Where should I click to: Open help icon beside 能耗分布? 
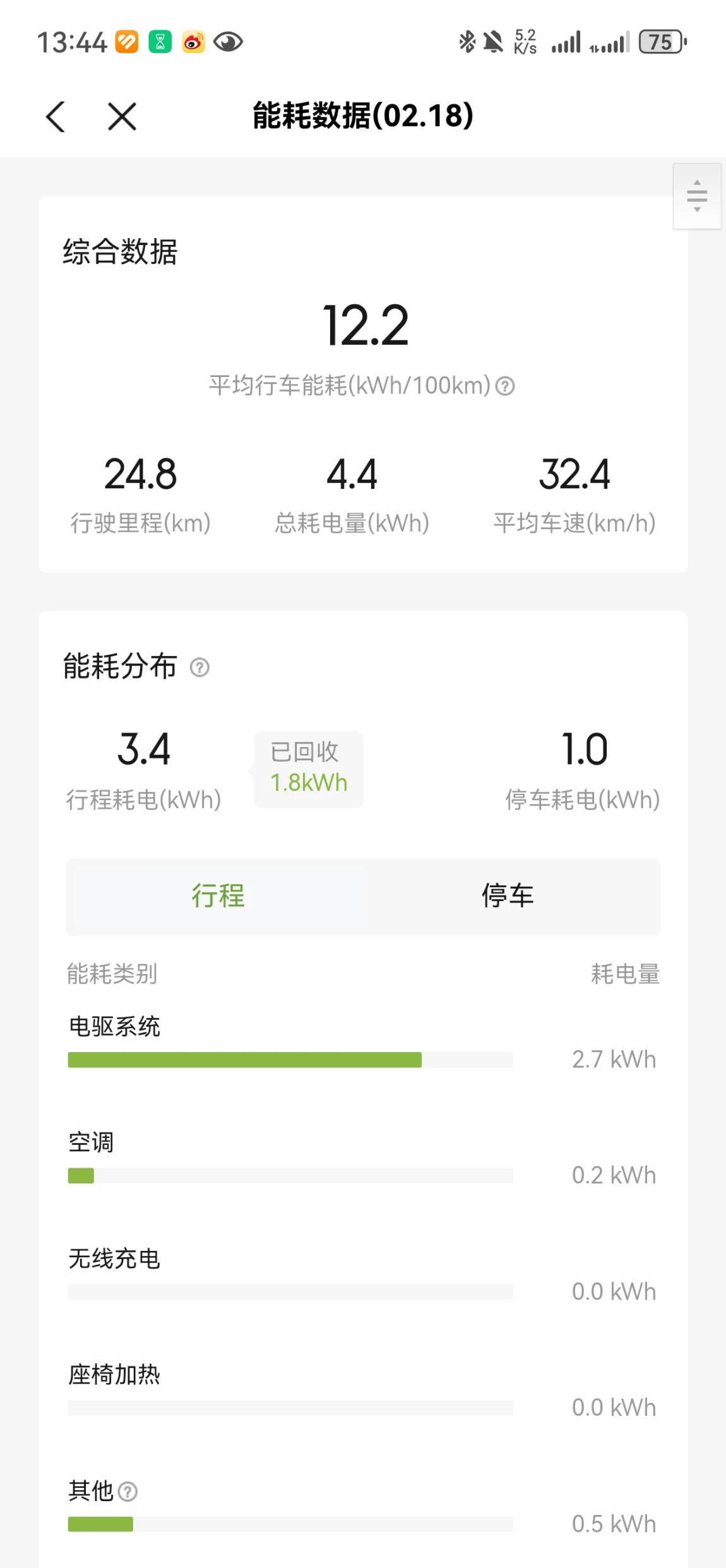click(x=199, y=667)
